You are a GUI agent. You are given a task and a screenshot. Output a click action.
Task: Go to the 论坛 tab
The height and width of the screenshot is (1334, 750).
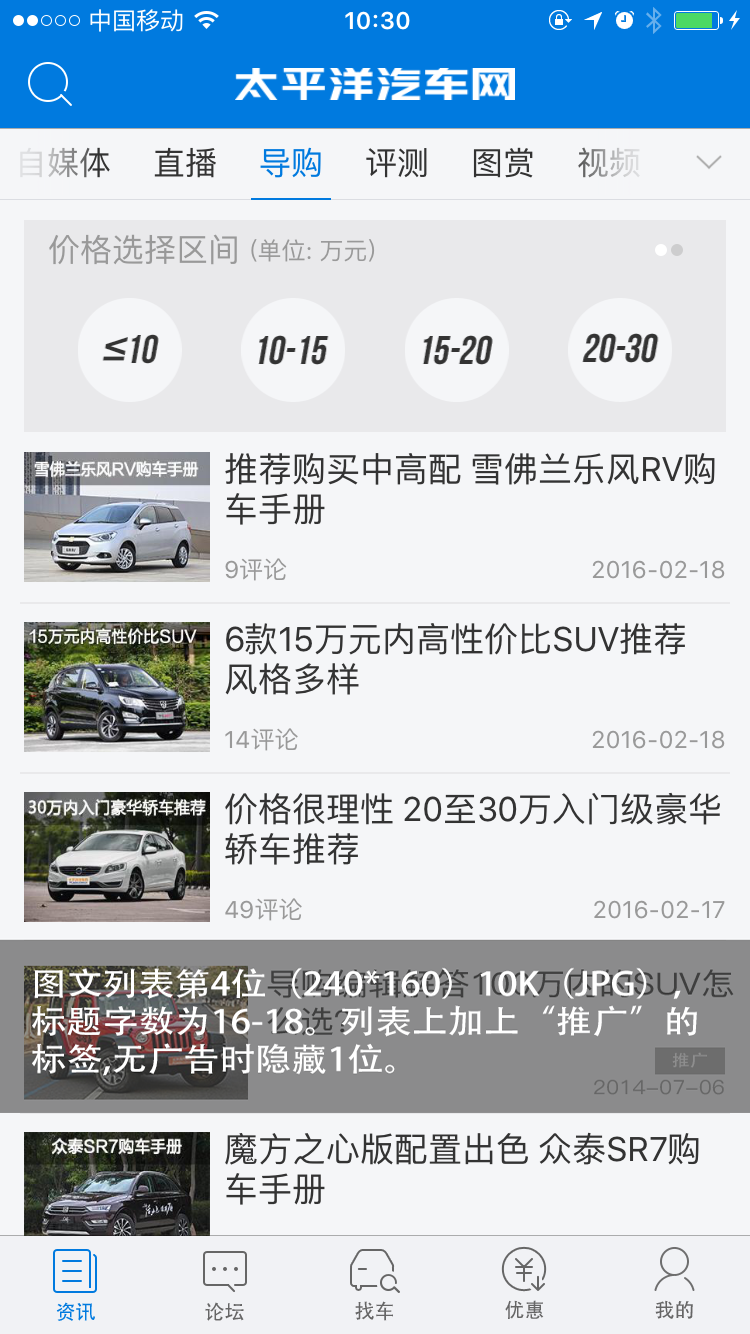click(224, 1286)
